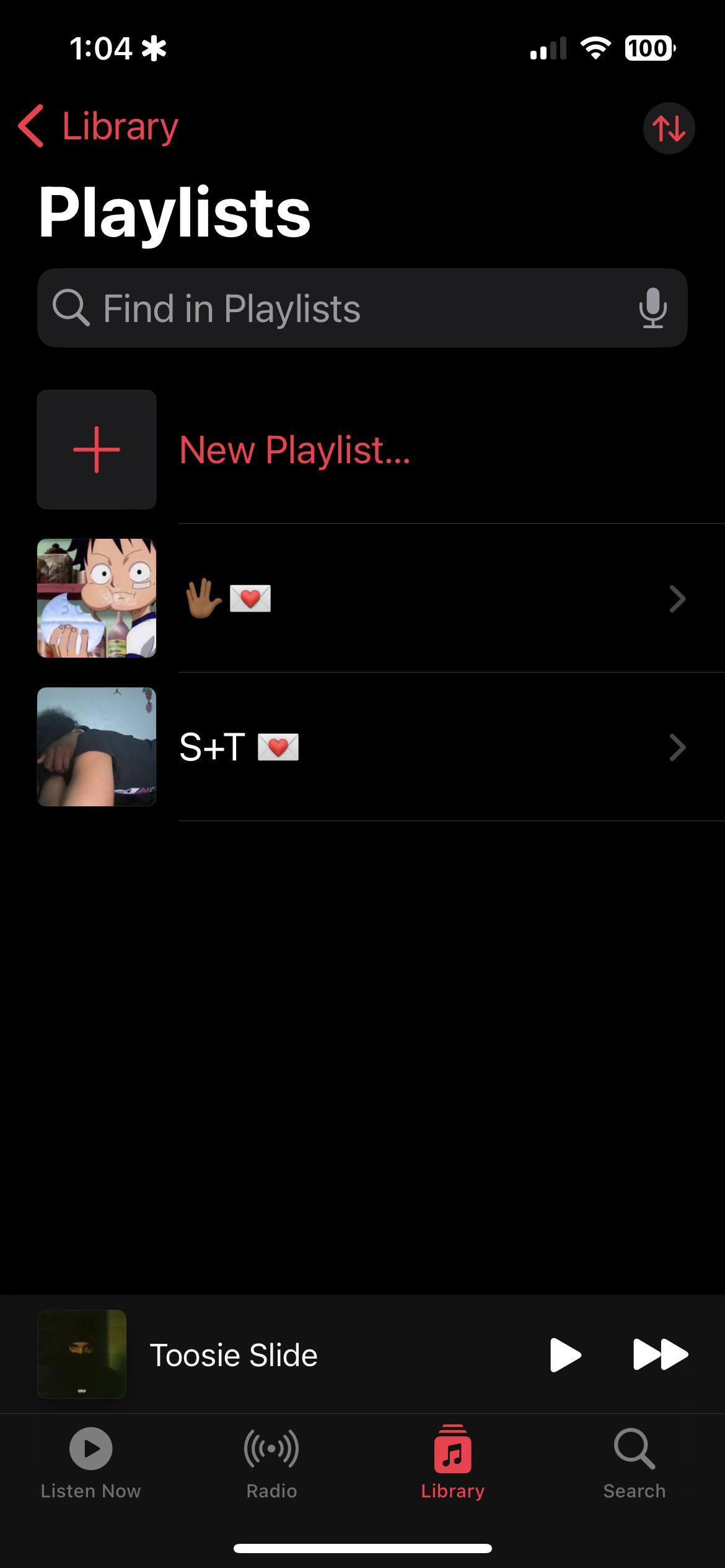725x1568 pixels.
Task: Open the sort options icon
Action: coord(669,128)
